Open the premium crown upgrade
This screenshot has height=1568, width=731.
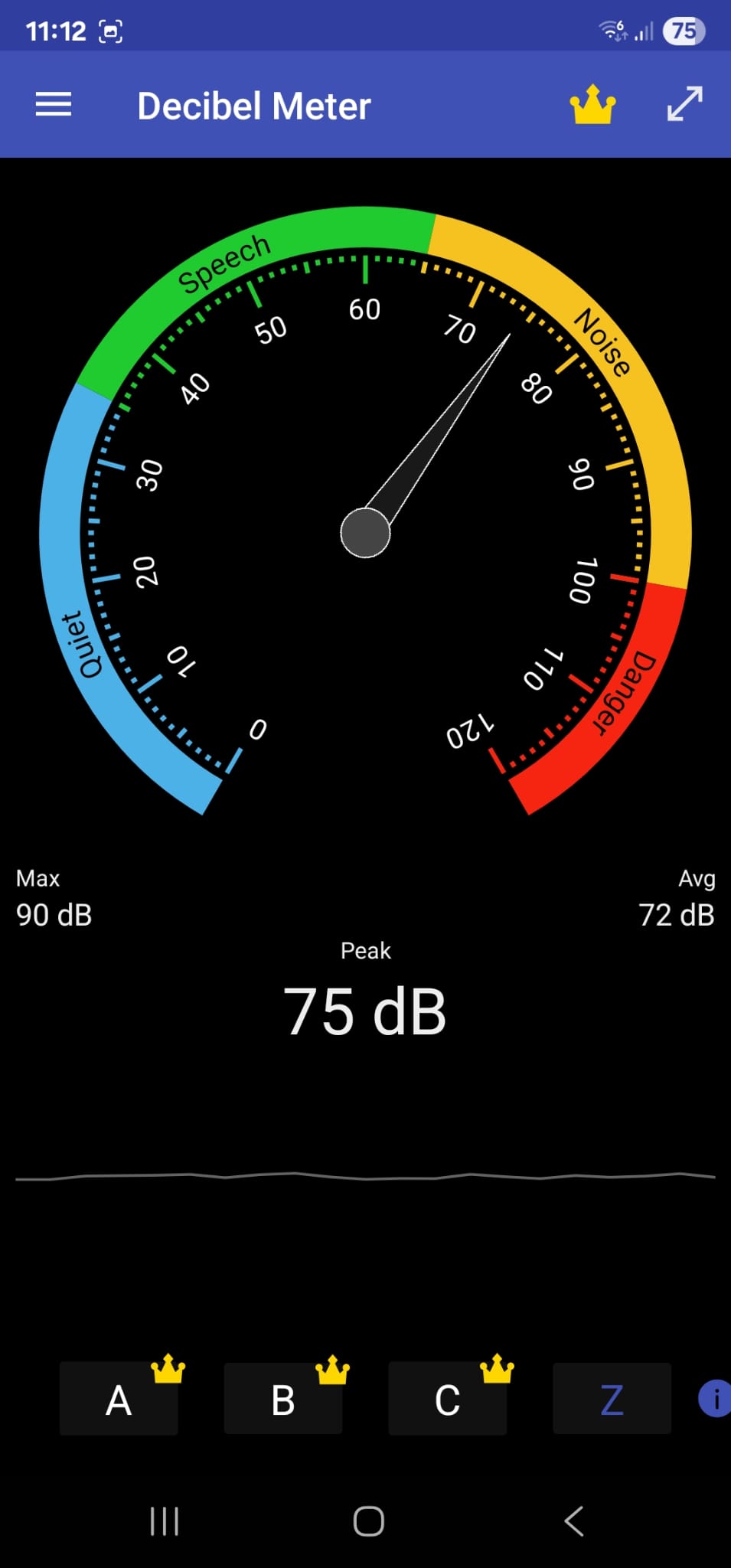[592, 105]
